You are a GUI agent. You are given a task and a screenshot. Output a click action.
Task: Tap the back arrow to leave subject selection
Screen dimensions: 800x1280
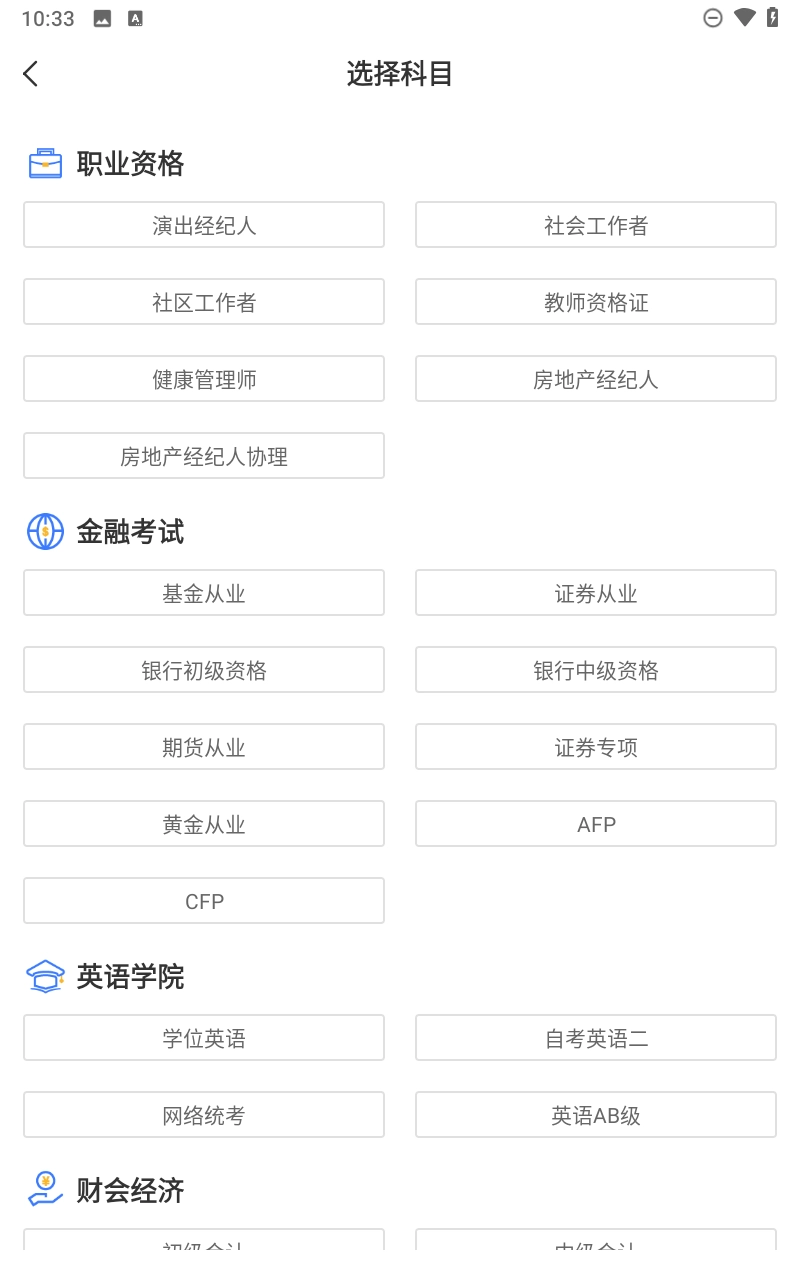coord(30,74)
